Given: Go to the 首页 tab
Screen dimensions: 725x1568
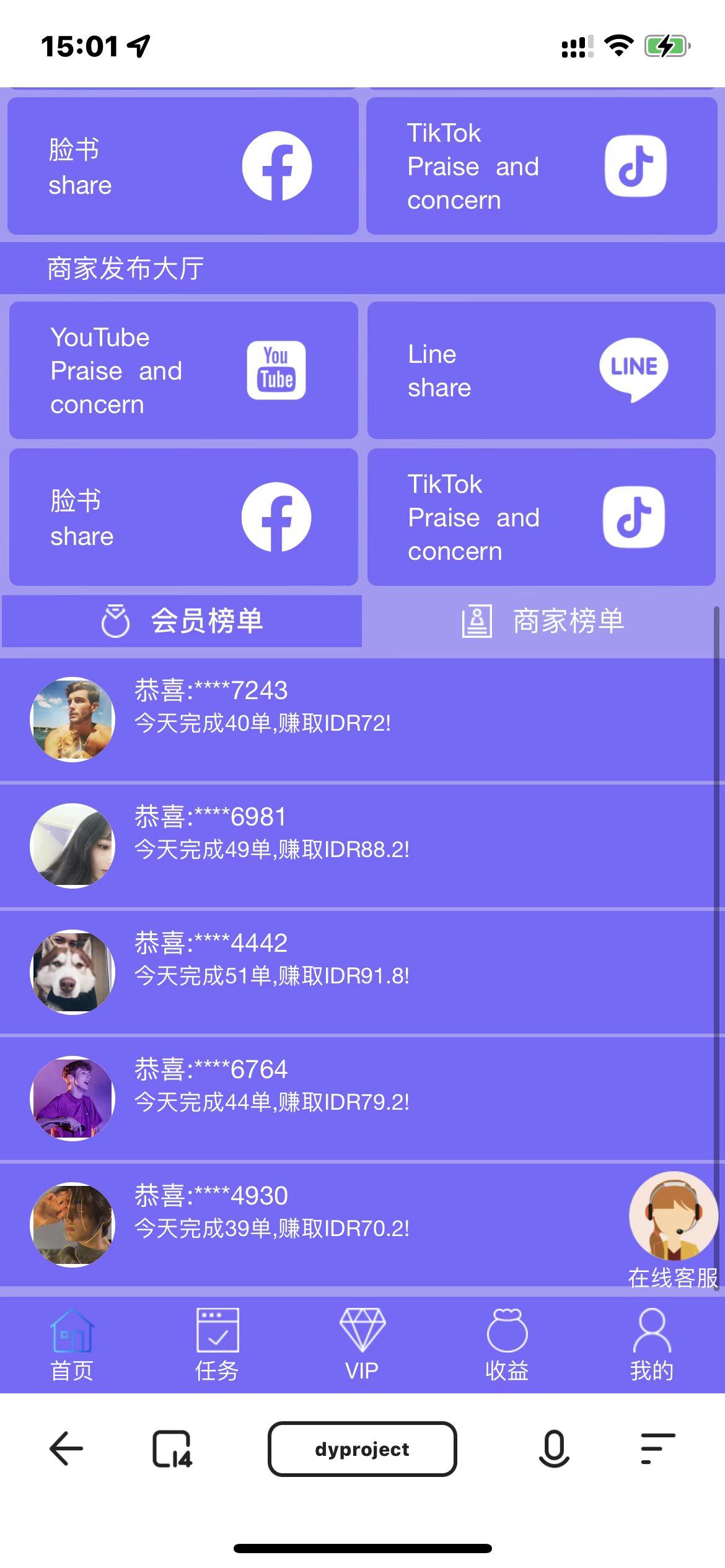Looking at the screenshot, I should pyautogui.click(x=72, y=1344).
